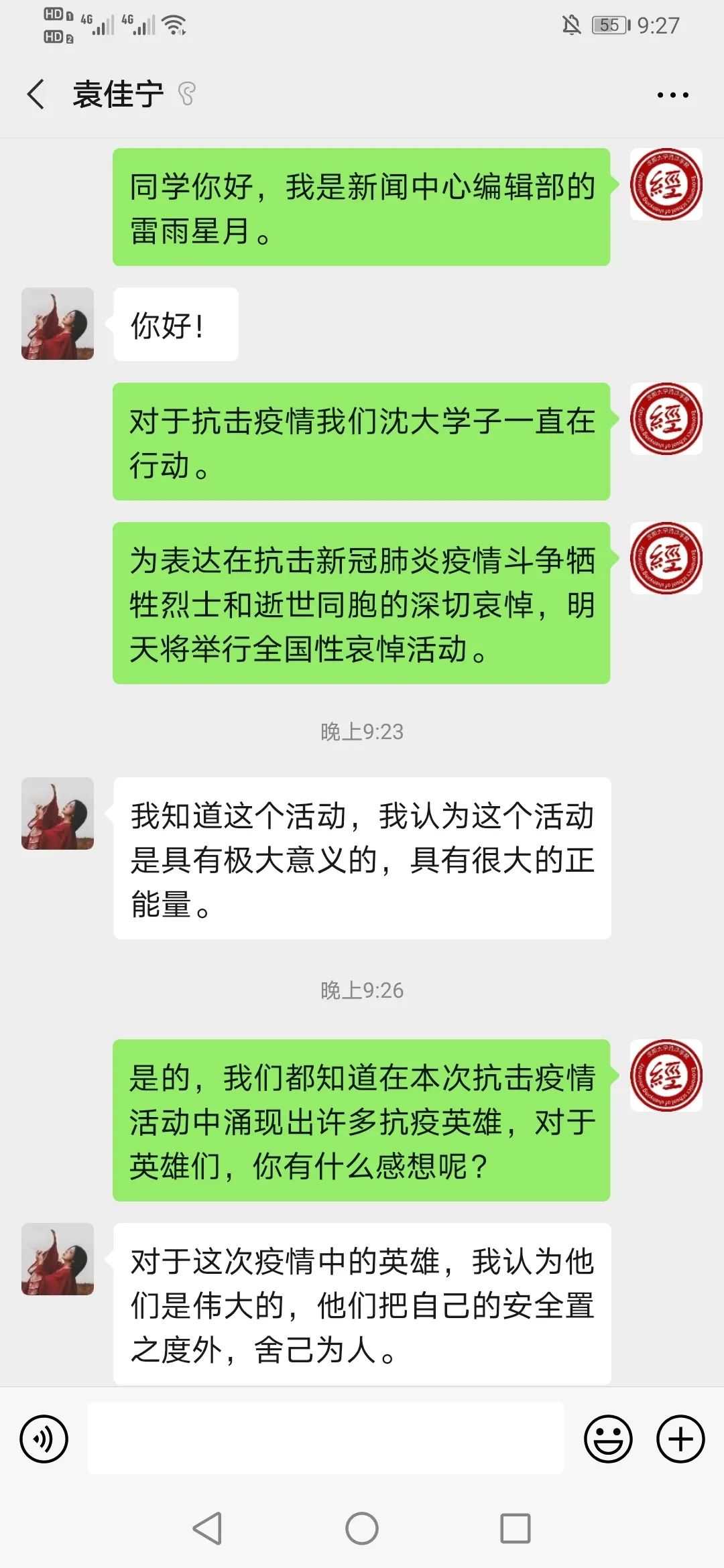Switch to voice message input

[44, 1439]
